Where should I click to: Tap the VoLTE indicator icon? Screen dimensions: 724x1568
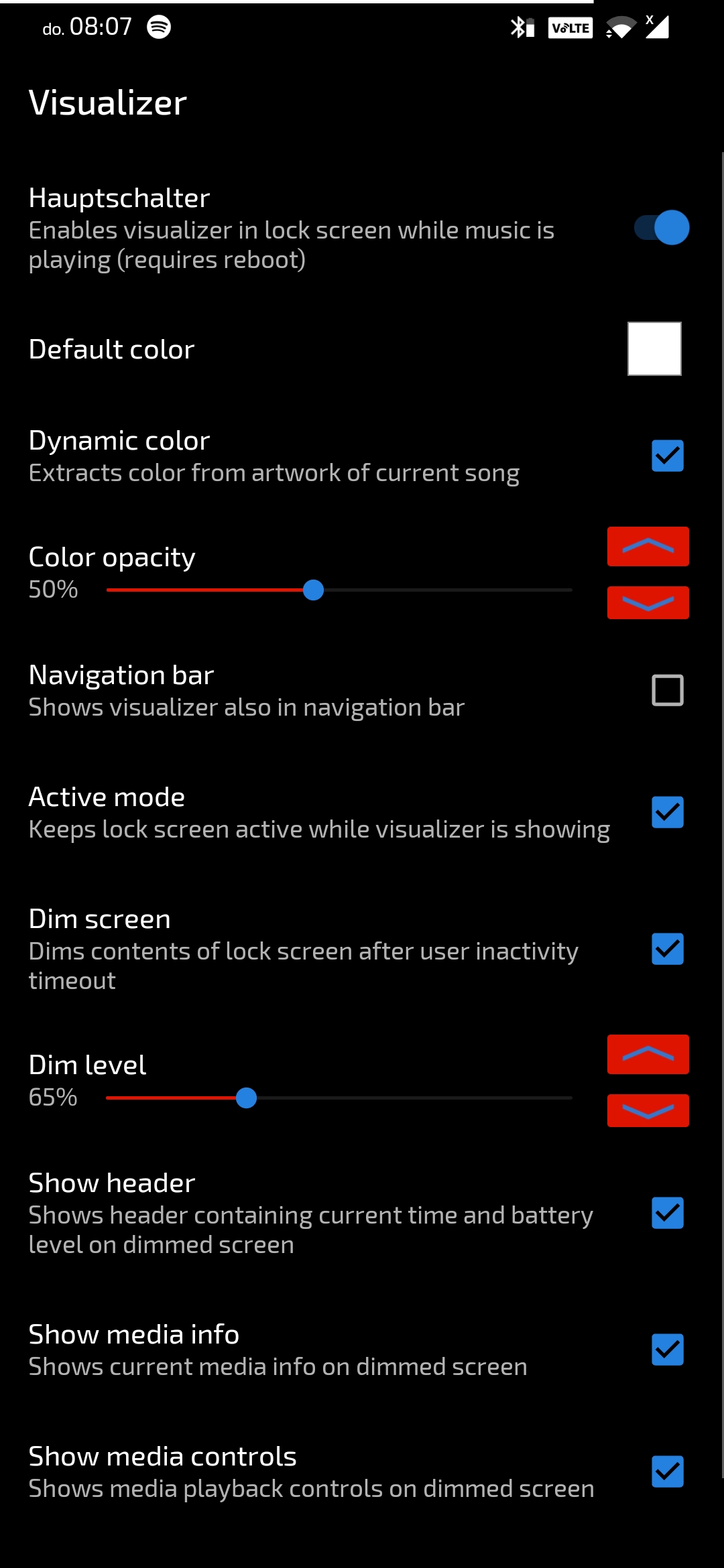coord(569,27)
